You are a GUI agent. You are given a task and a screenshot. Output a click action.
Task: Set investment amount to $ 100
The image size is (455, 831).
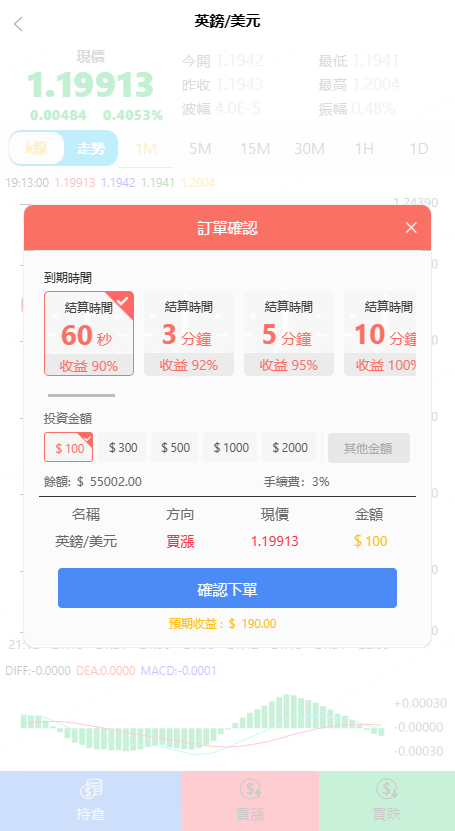(x=69, y=447)
